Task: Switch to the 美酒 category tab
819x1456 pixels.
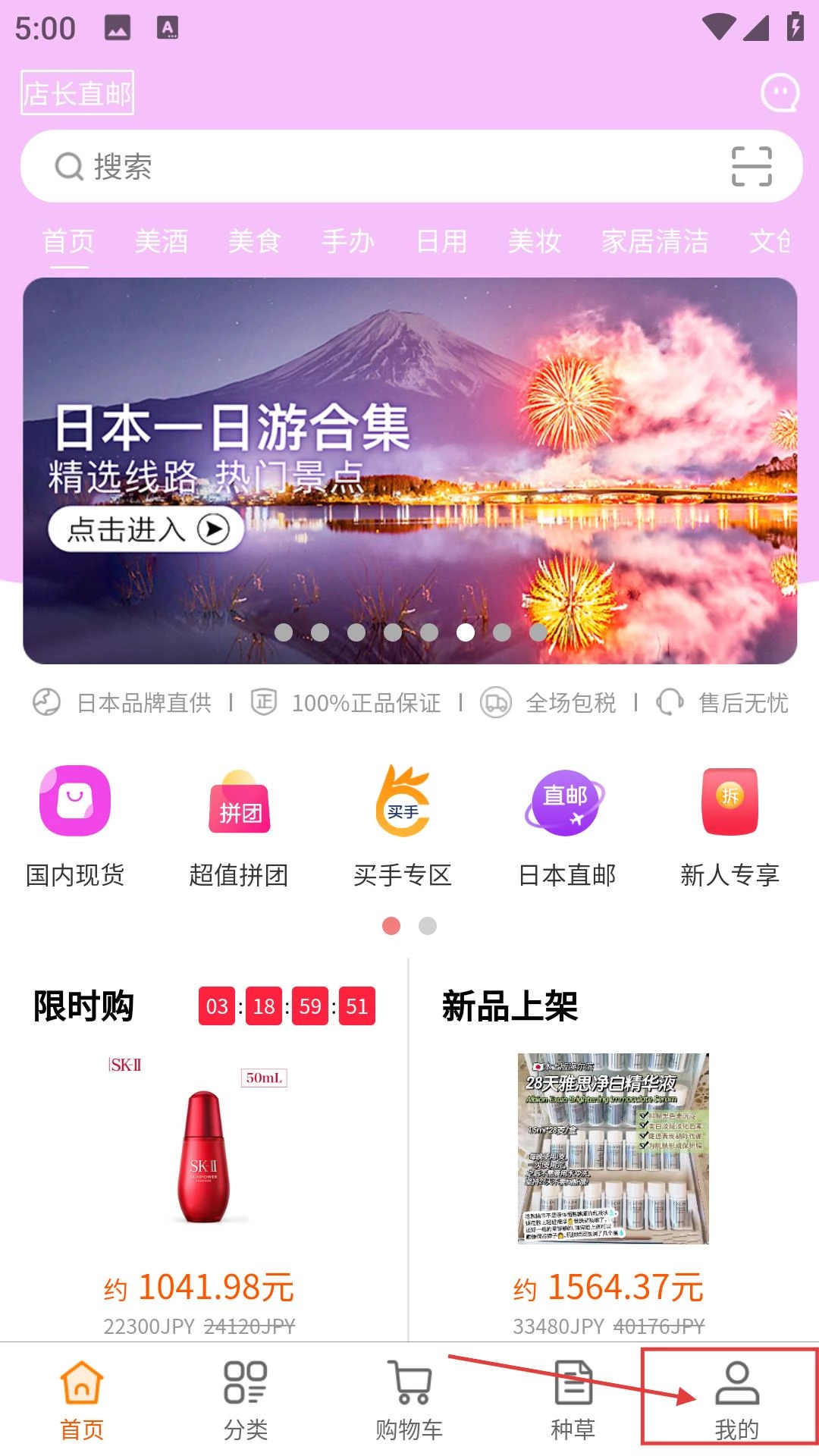Action: (x=161, y=242)
